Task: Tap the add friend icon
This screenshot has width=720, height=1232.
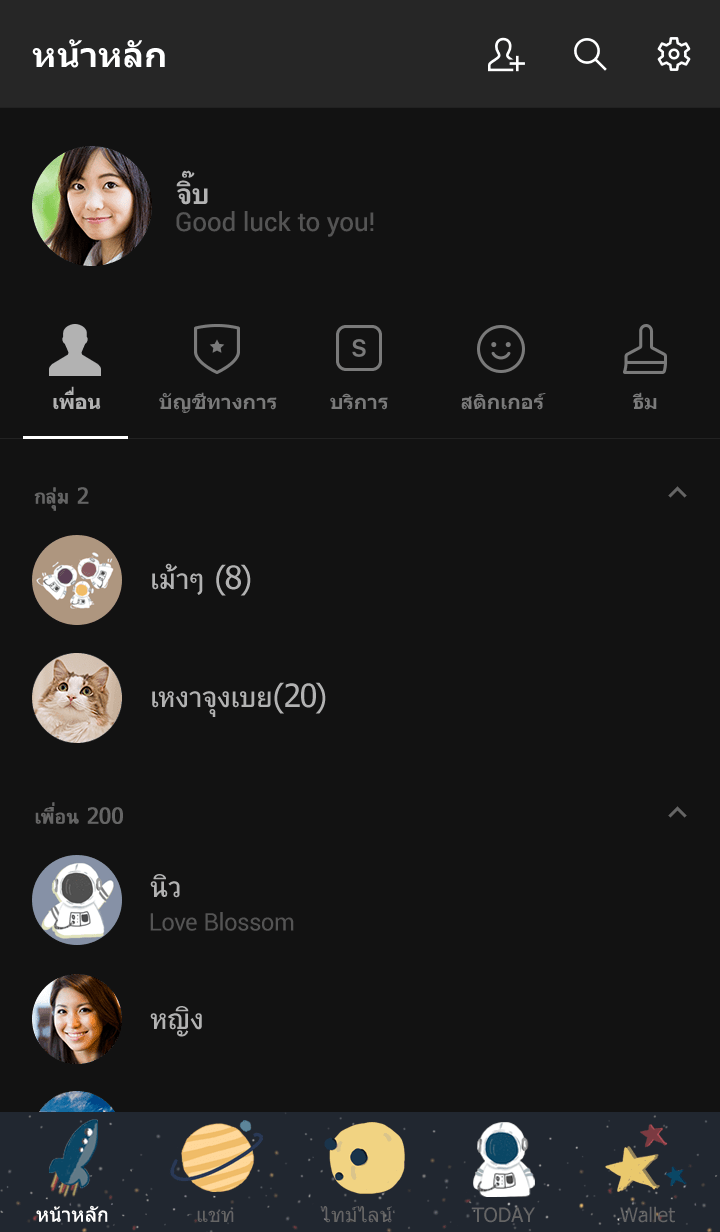Action: (506, 55)
